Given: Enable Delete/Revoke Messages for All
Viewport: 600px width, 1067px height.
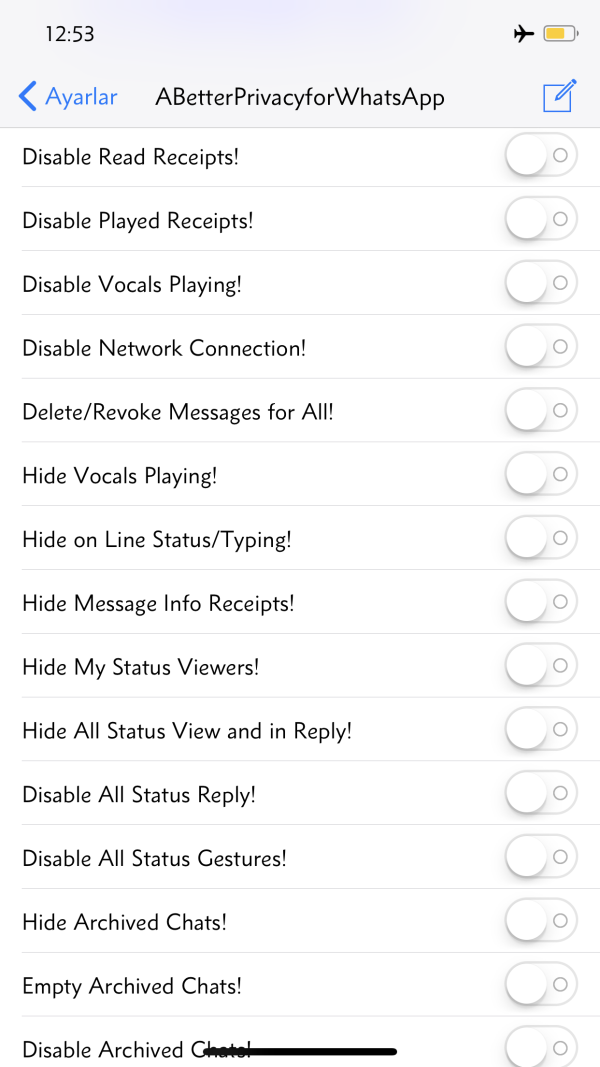Looking at the screenshot, I should (541, 411).
